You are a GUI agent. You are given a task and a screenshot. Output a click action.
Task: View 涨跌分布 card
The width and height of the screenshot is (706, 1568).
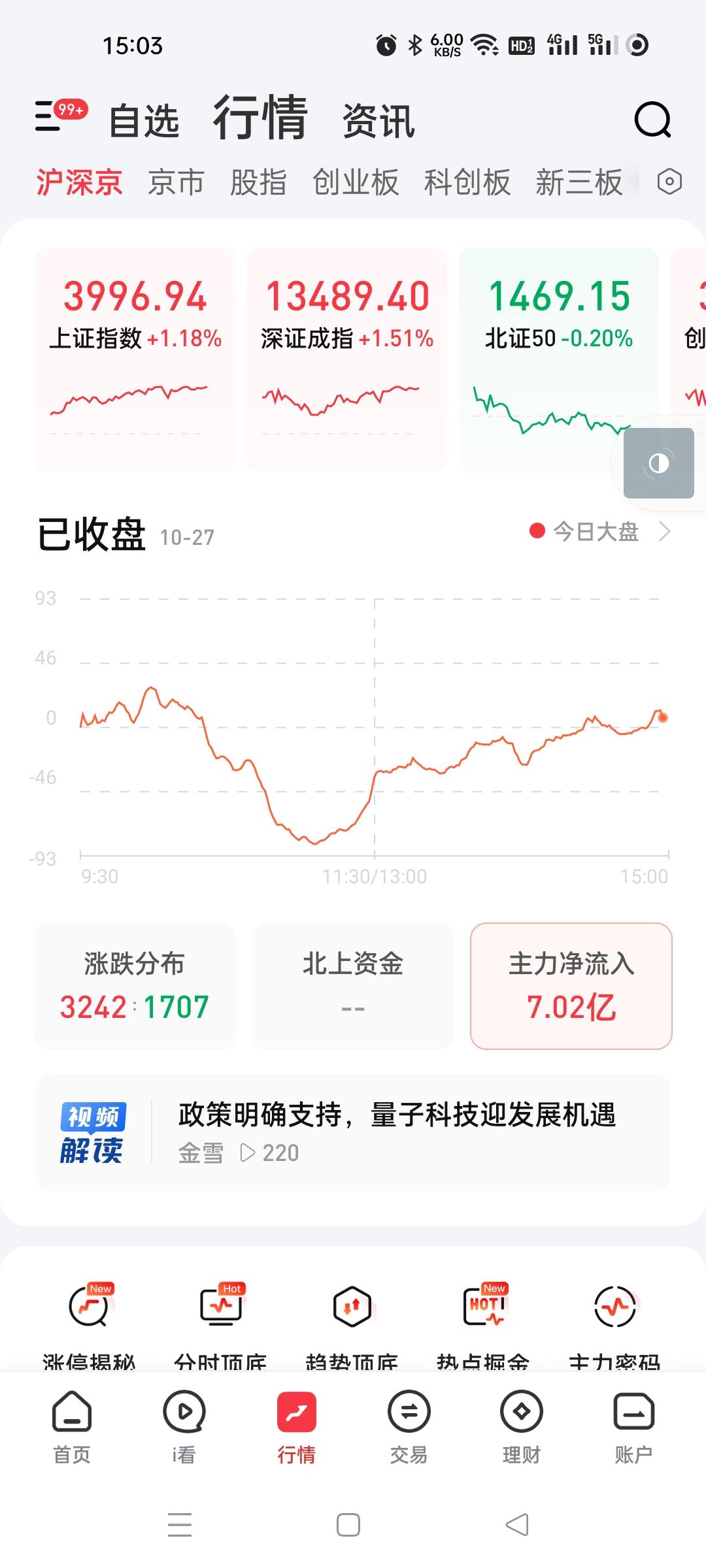pos(135,986)
